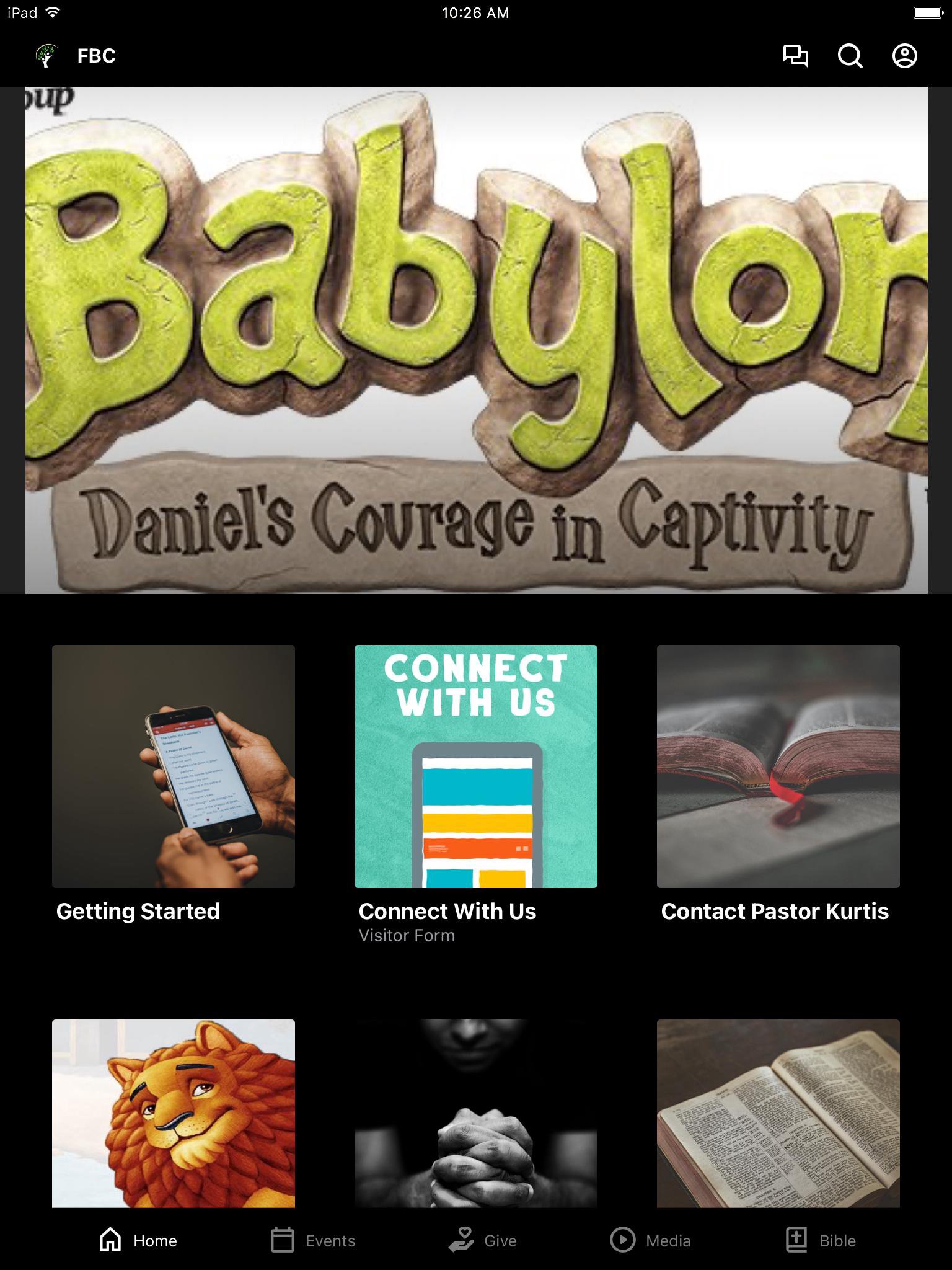952x1270 pixels.
Task: Open Contact Pastor Kurtis card
Action: pyautogui.click(x=778, y=766)
